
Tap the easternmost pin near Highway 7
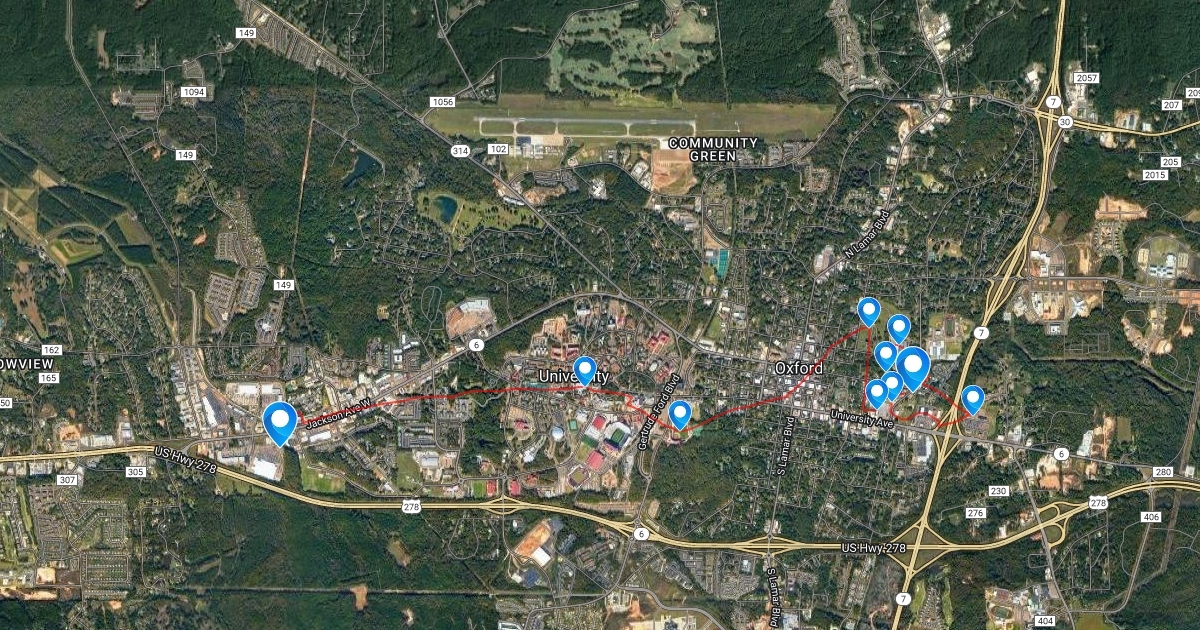[972, 400]
